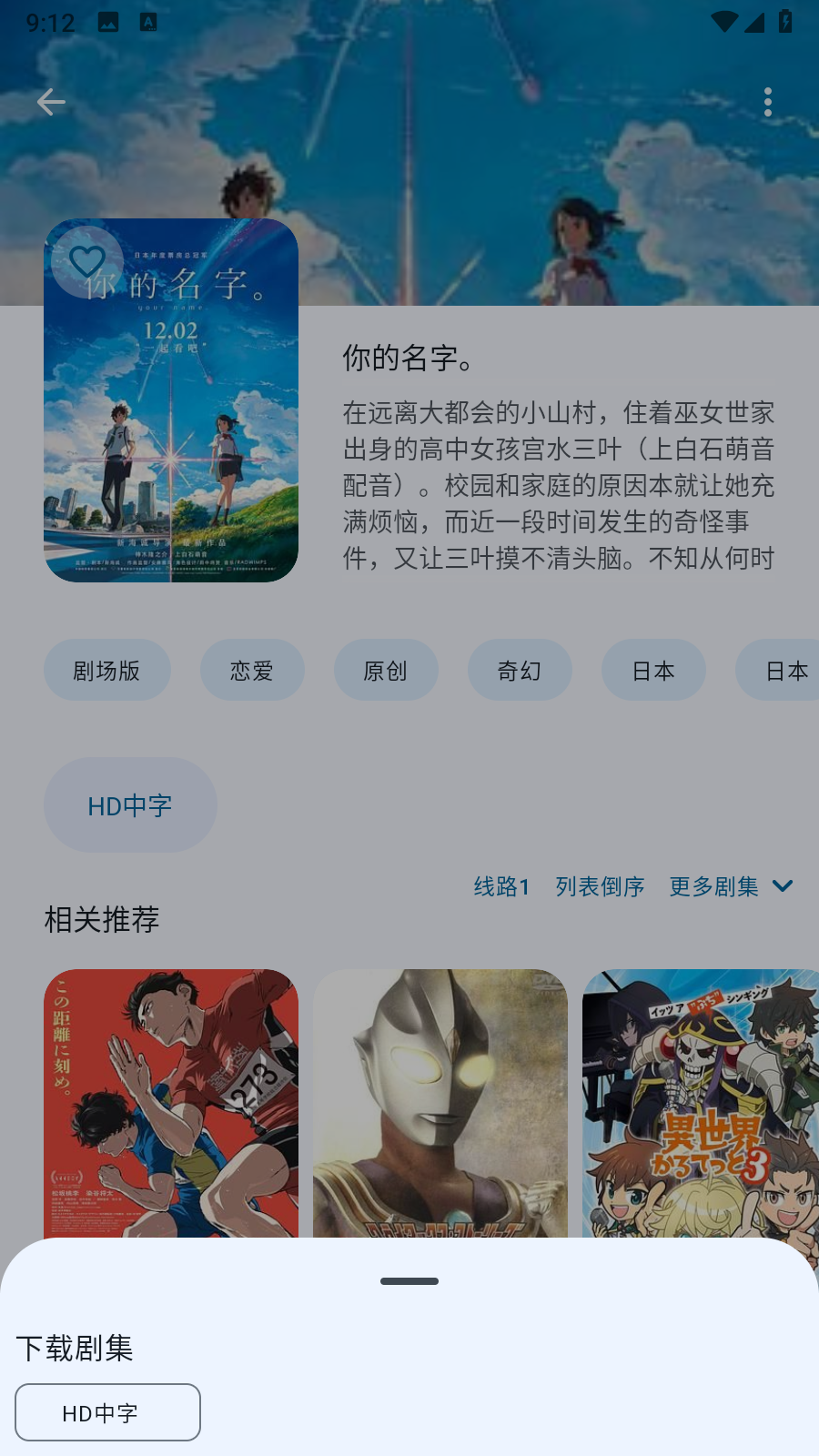Tap the bottom sheet drag handle
819x1456 pixels.
pyautogui.click(x=409, y=1281)
